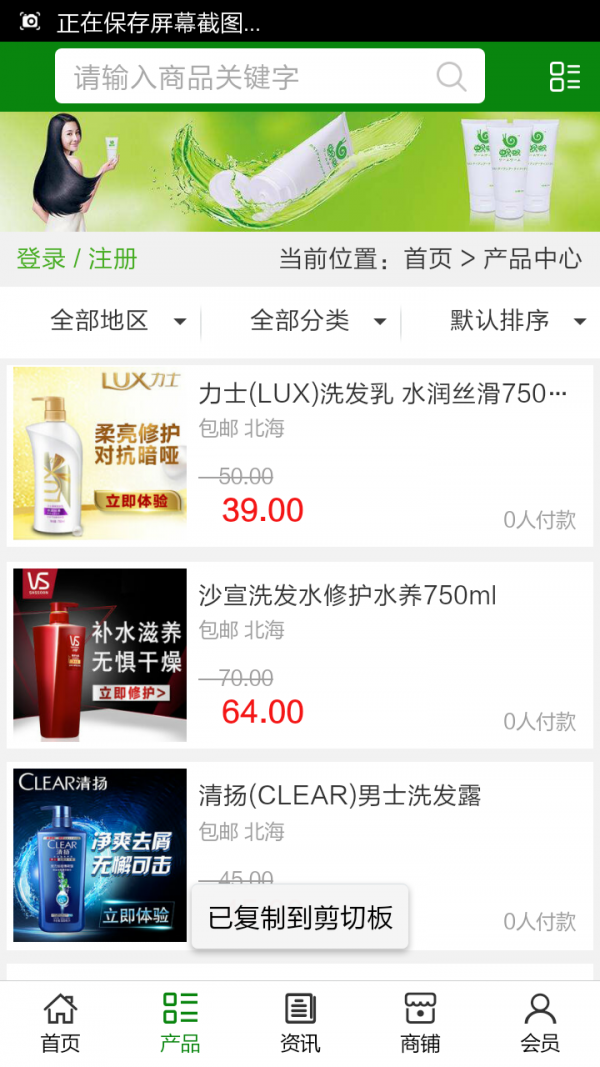Viewport: 600px width, 1067px height.
Task: Tap the shampoo promotional banner
Action: pos(300,171)
